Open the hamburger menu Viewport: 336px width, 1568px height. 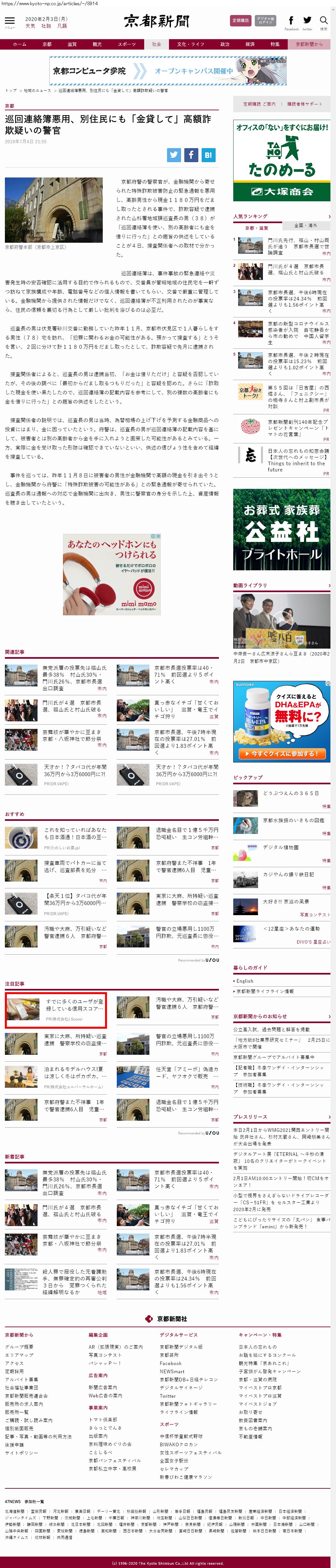click(10, 21)
